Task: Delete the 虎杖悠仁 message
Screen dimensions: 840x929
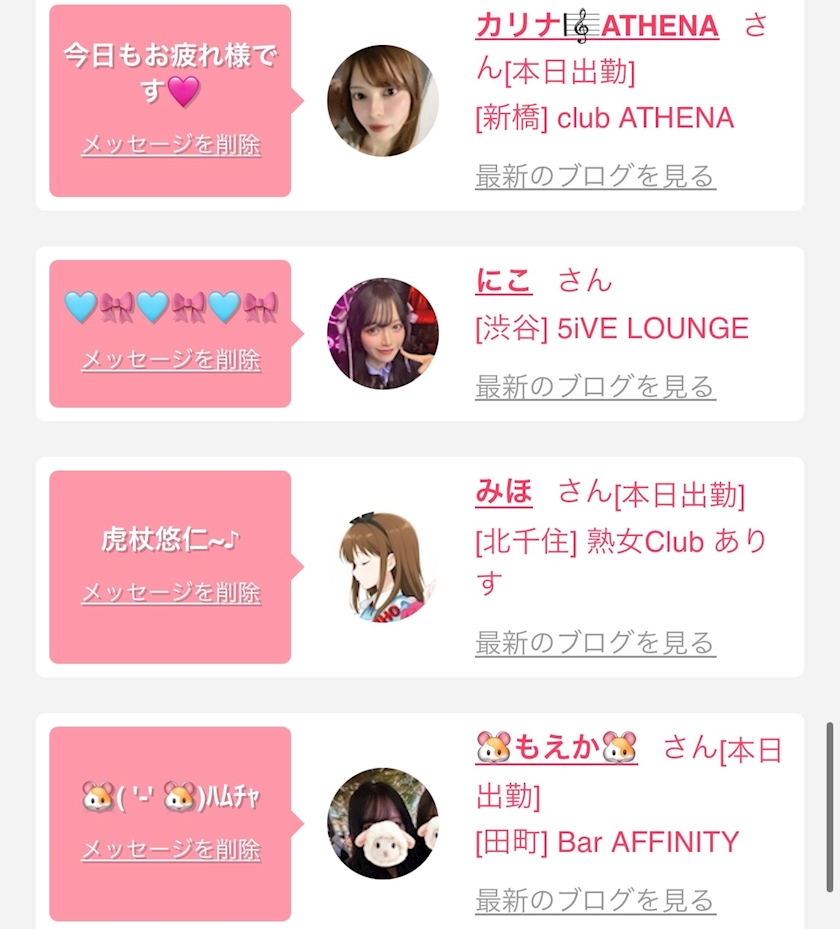Action: (x=171, y=593)
